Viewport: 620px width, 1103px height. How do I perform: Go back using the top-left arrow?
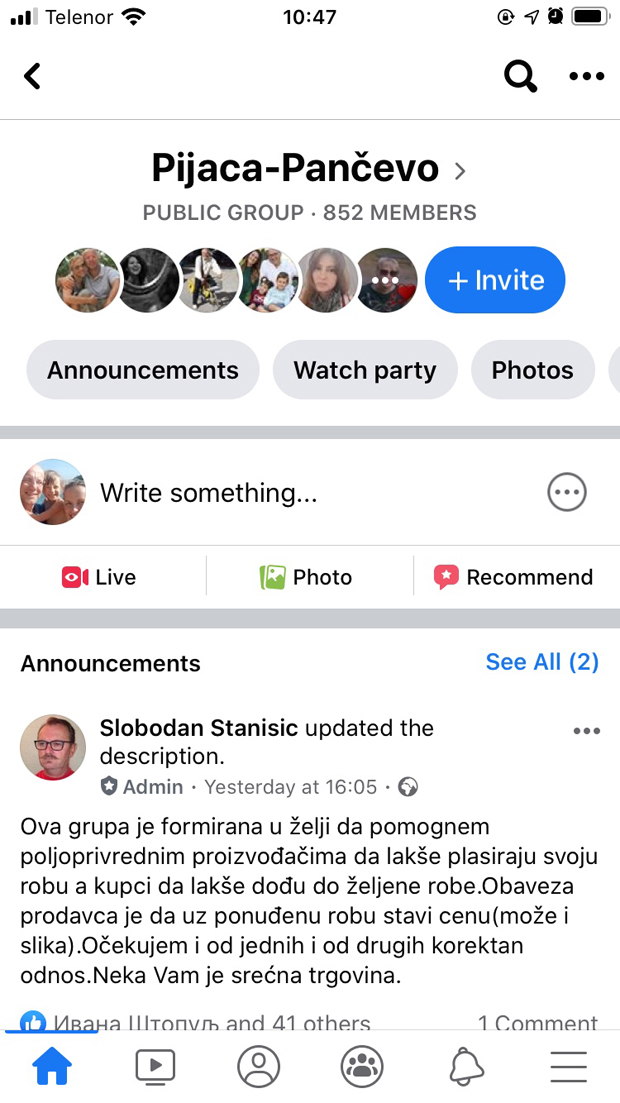click(33, 76)
